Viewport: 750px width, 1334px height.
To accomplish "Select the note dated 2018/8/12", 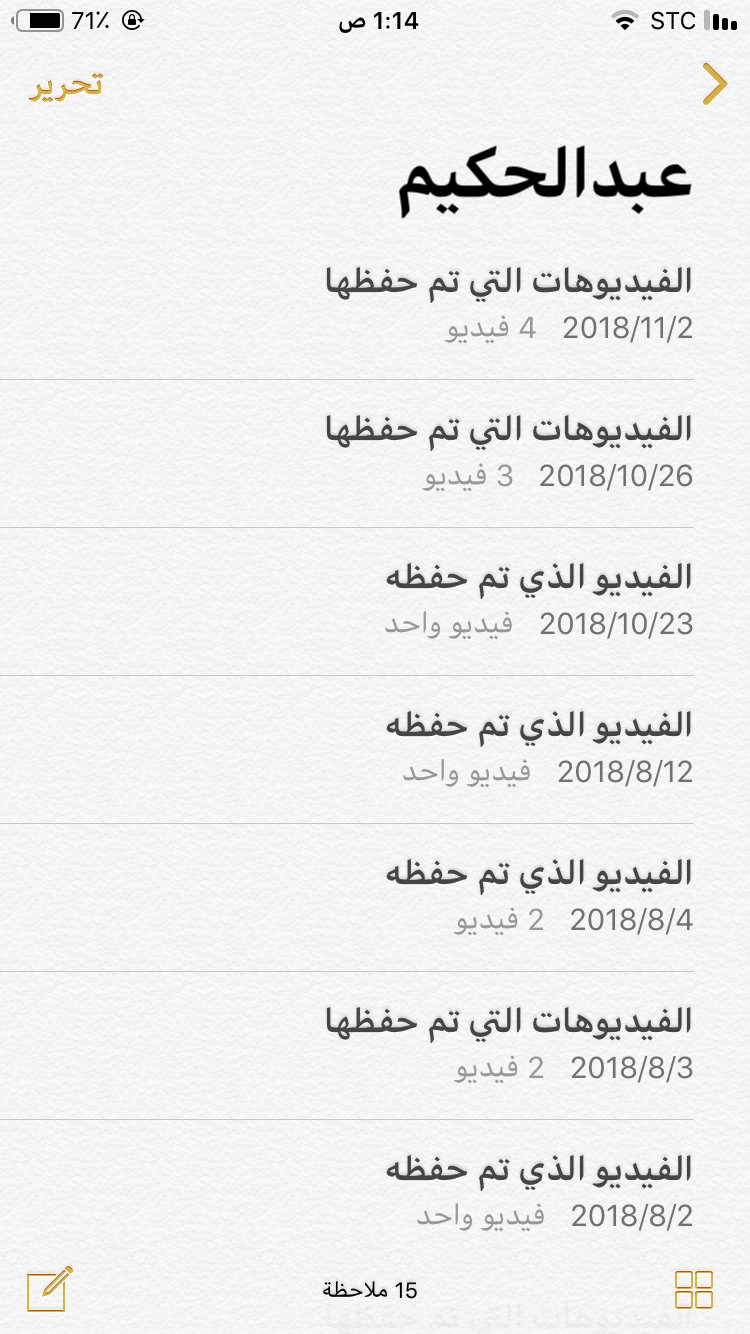I will coord(375,750).
